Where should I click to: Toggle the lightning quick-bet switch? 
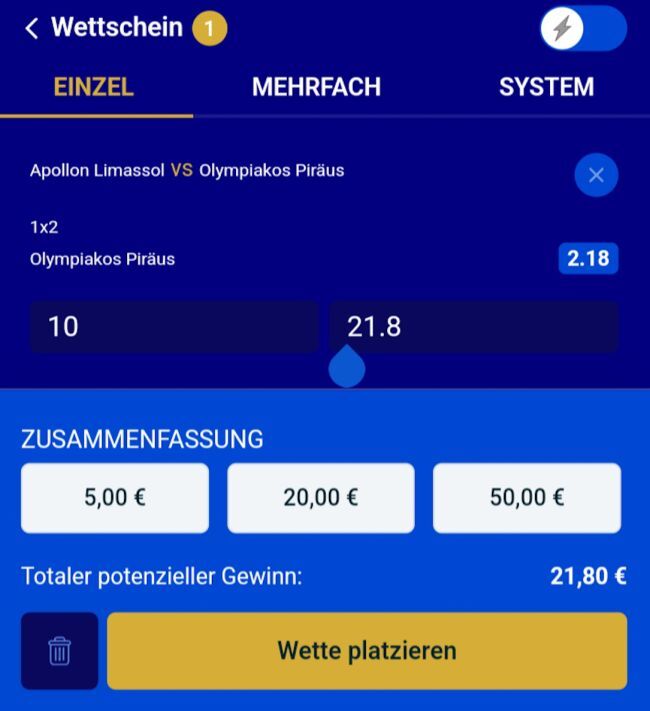[583, 29]
